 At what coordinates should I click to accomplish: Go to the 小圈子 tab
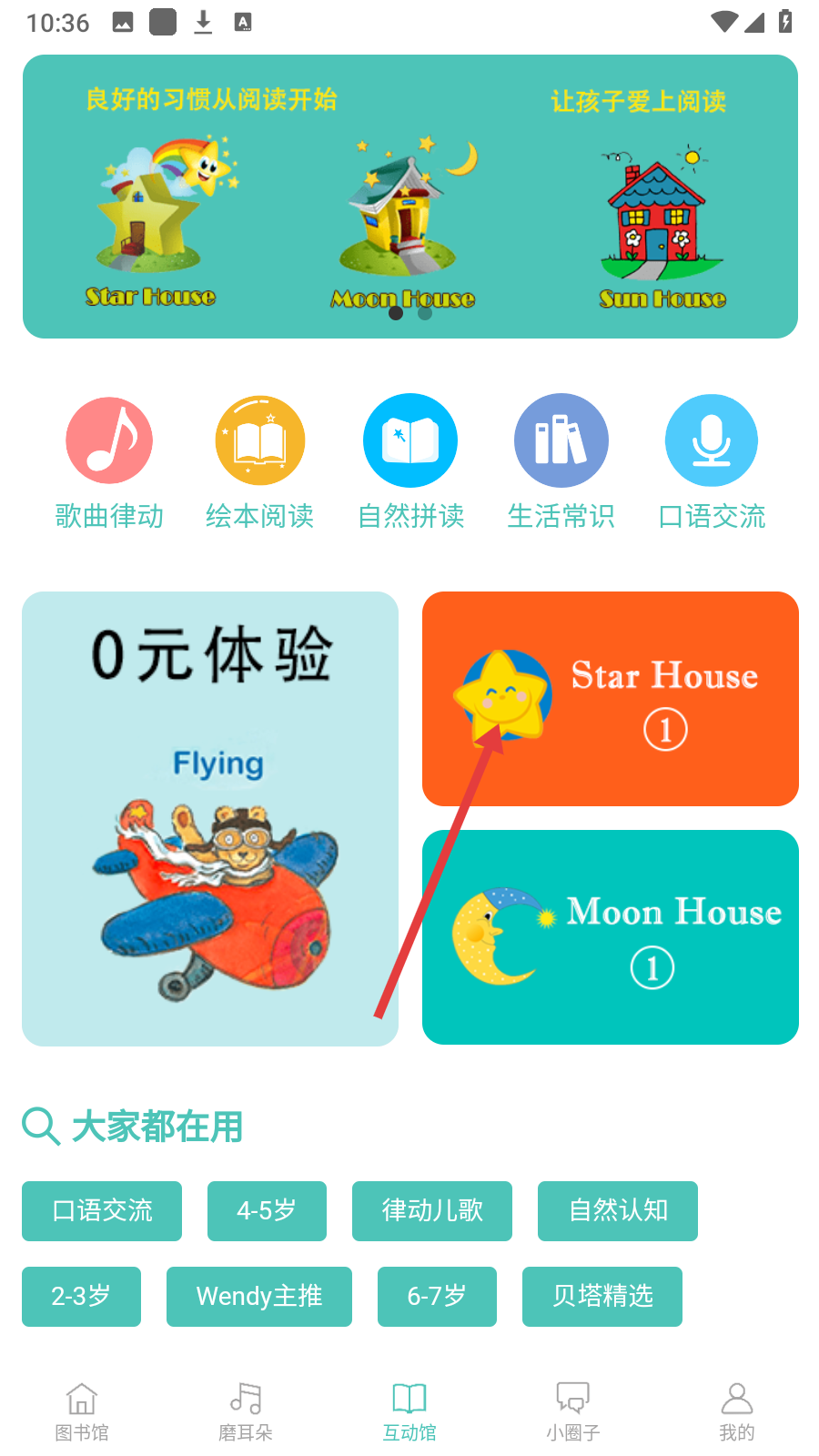(573, 1411)
